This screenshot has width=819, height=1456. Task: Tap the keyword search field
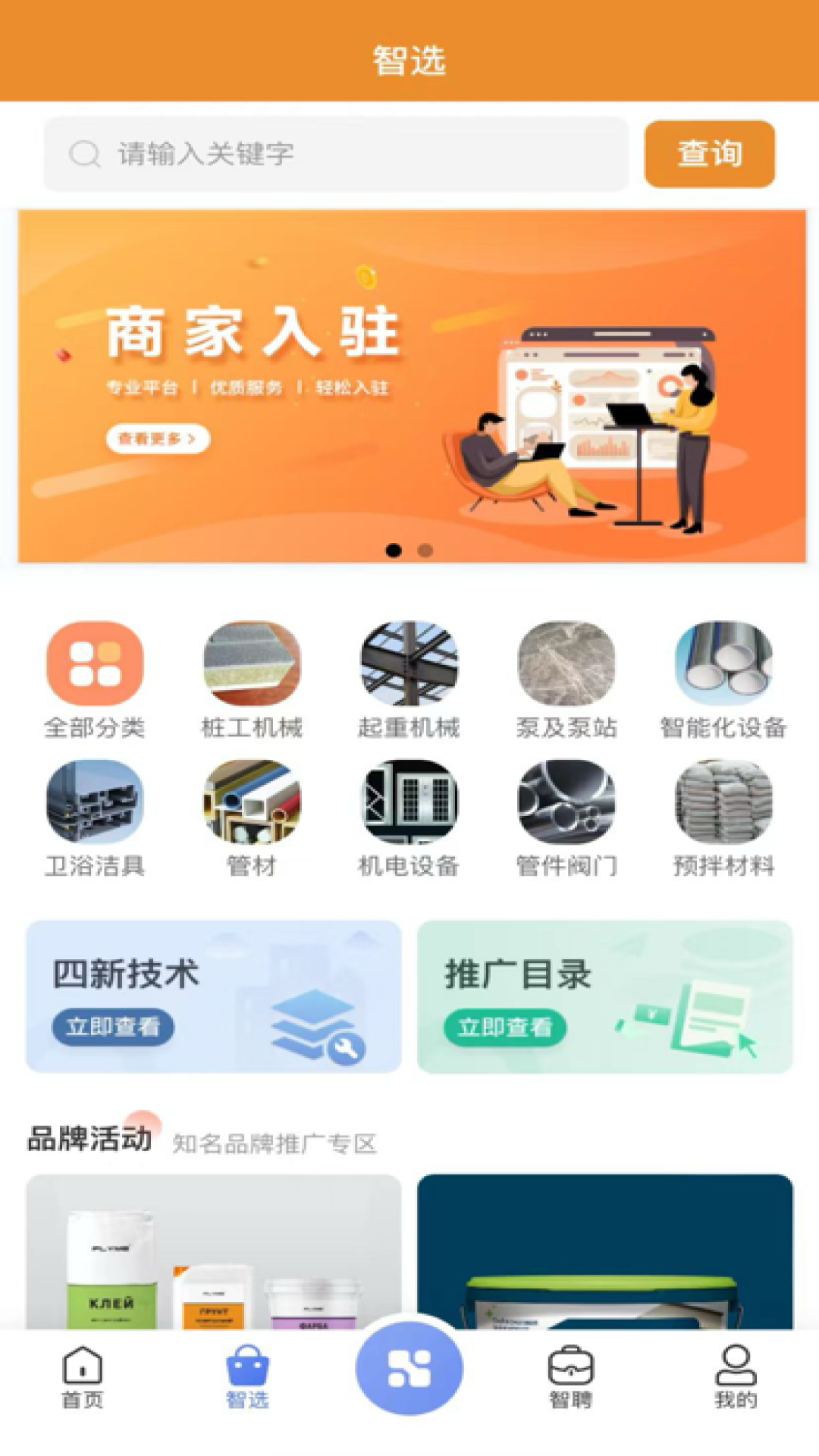pos(335,154)
